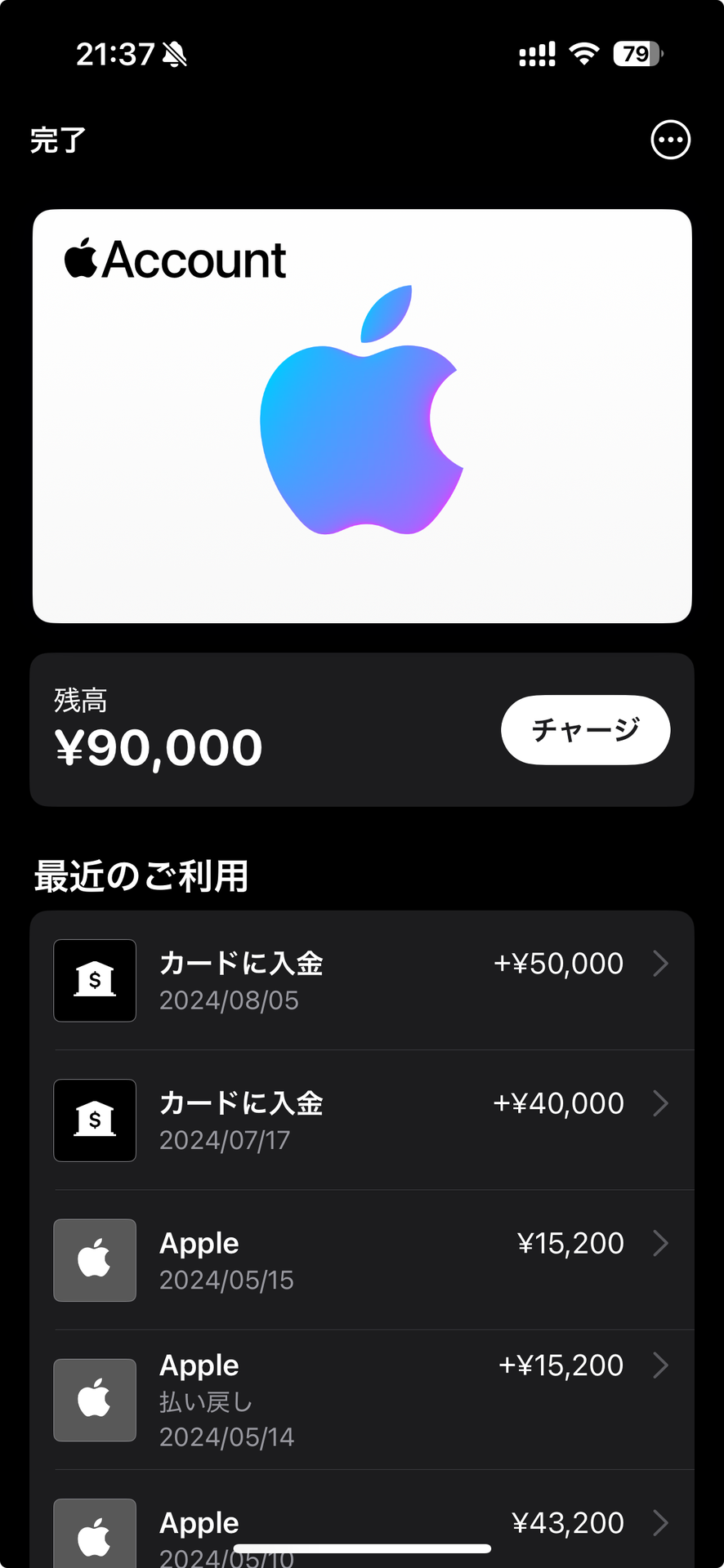Expand details of the +¥50,000 deposit
Image resolution: width=724 pixels, height=1568 pixels.
pos(662,964)
